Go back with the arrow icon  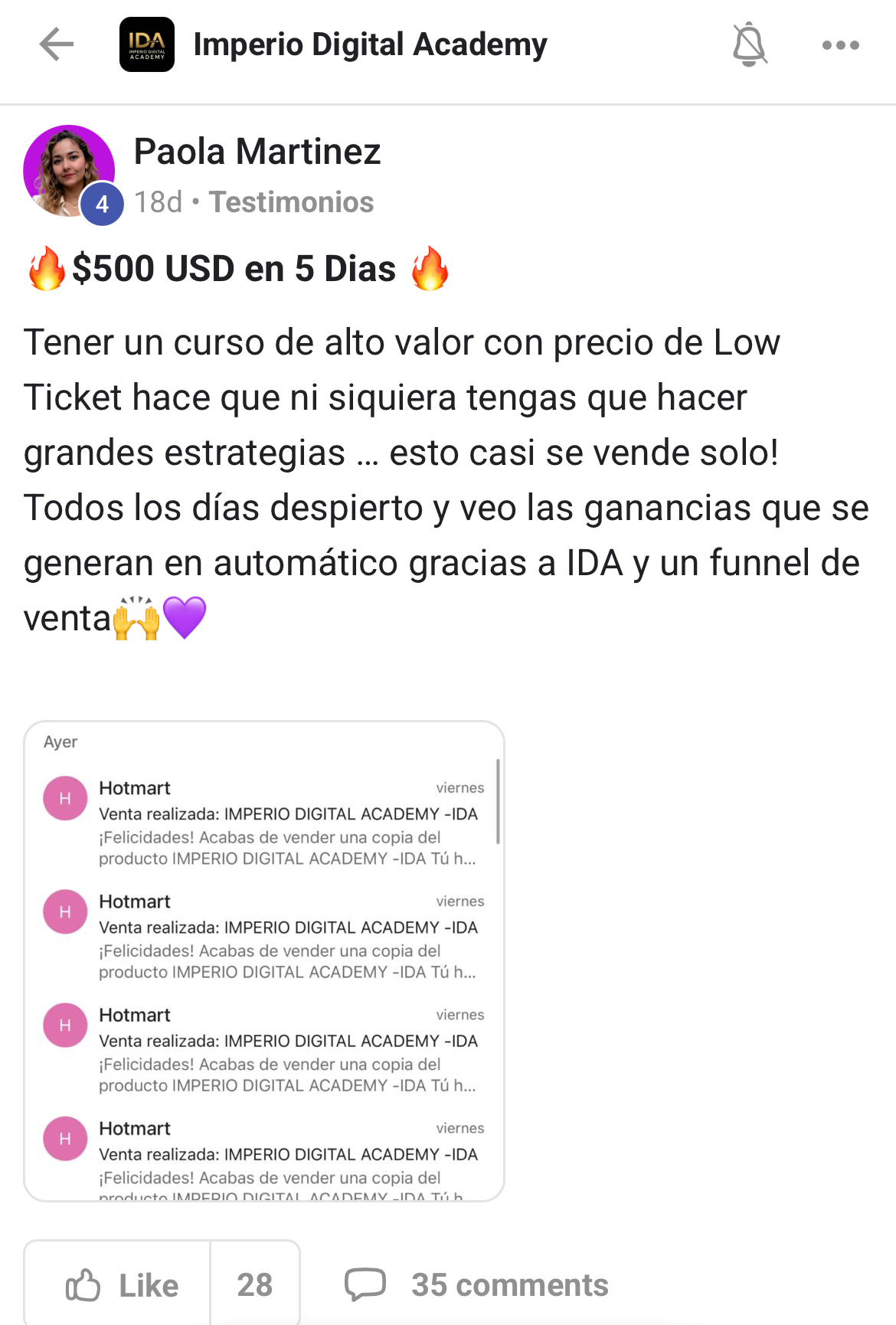[x=57, y=44]
